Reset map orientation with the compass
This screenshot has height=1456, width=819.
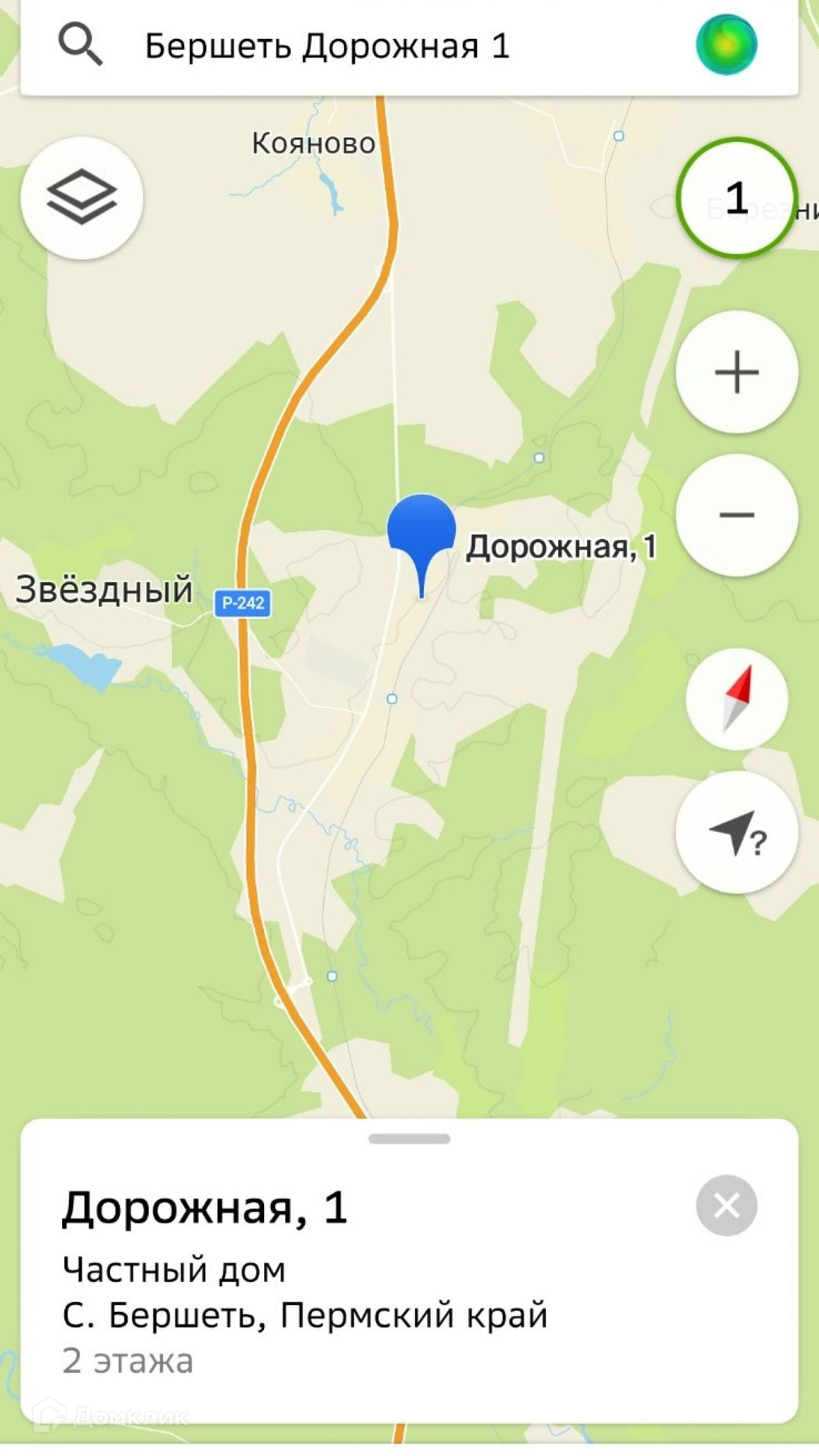pyautogui.click(x=736, y=699)
